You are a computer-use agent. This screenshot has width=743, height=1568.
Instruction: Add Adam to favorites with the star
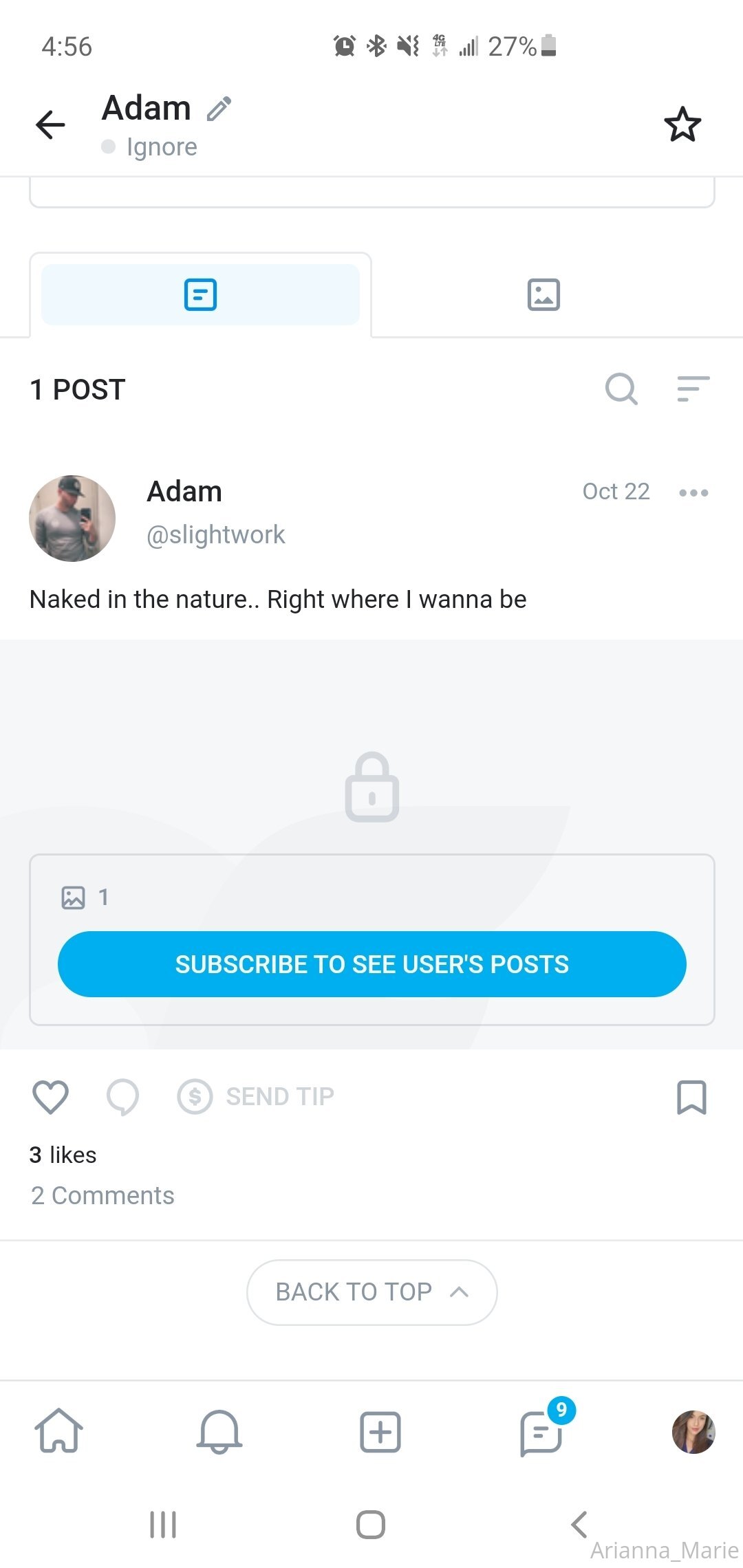[x=682, y=124]
